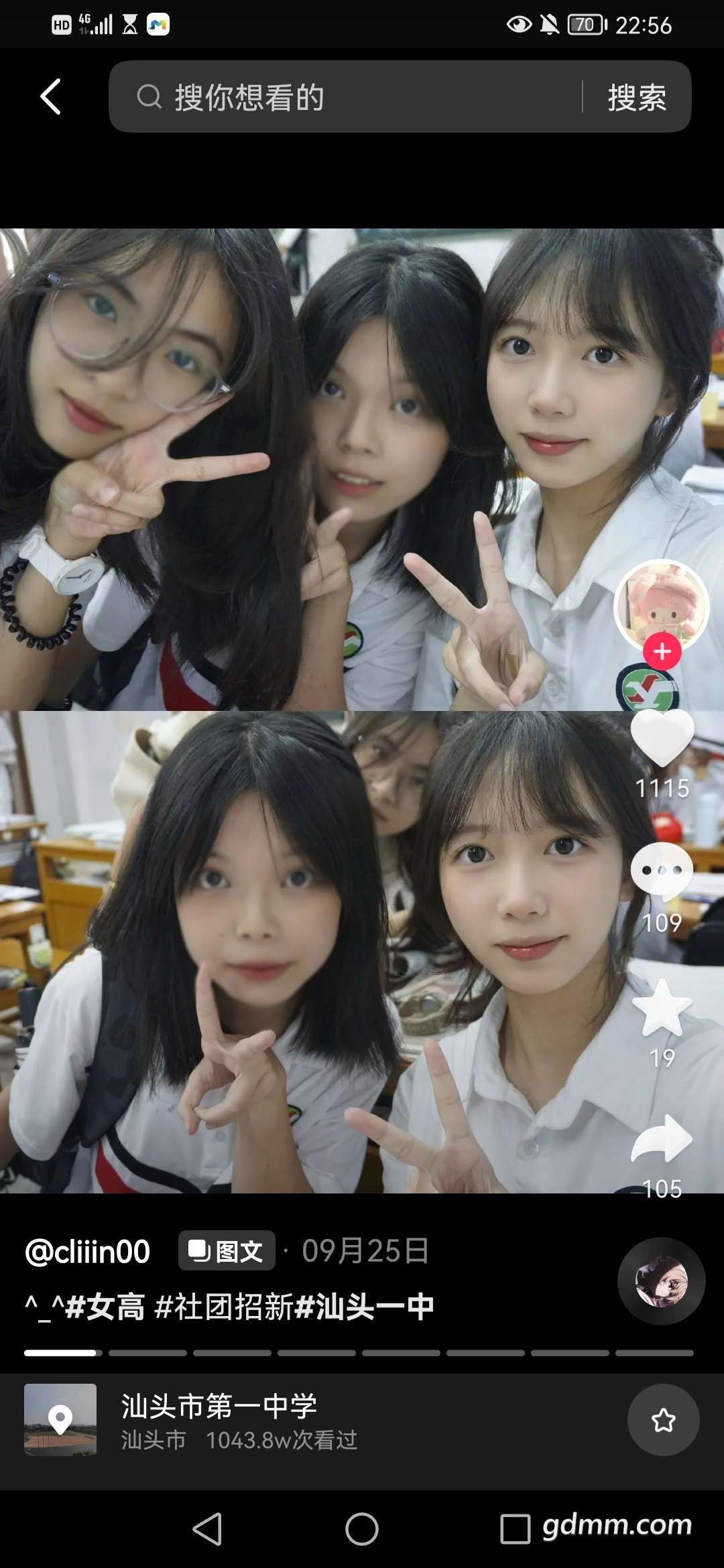Like this post with the heart icon
The height and width of the screenshot is (1568, 724).
[662, 738]
